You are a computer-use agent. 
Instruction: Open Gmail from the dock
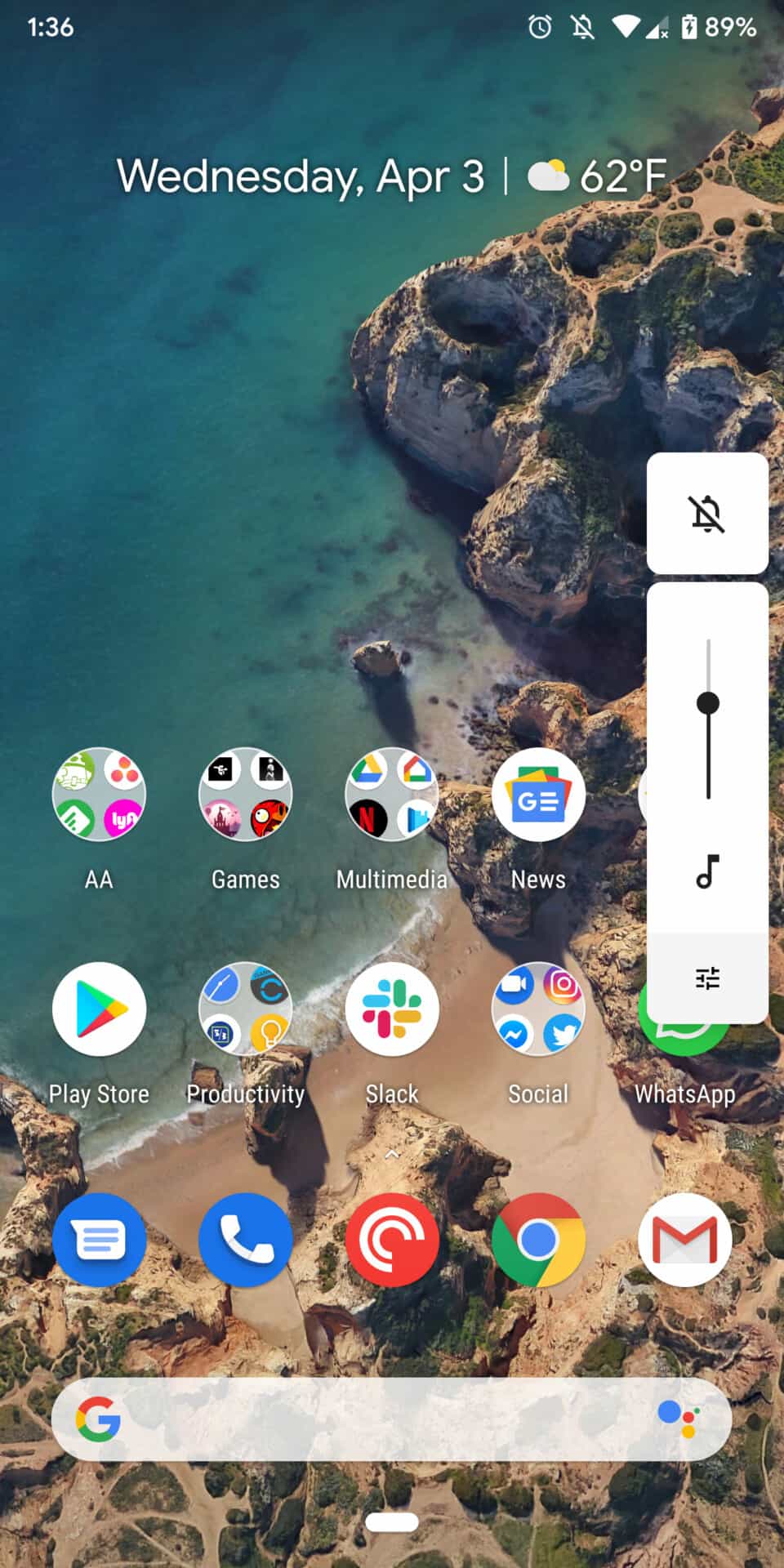coord(684,1240)
